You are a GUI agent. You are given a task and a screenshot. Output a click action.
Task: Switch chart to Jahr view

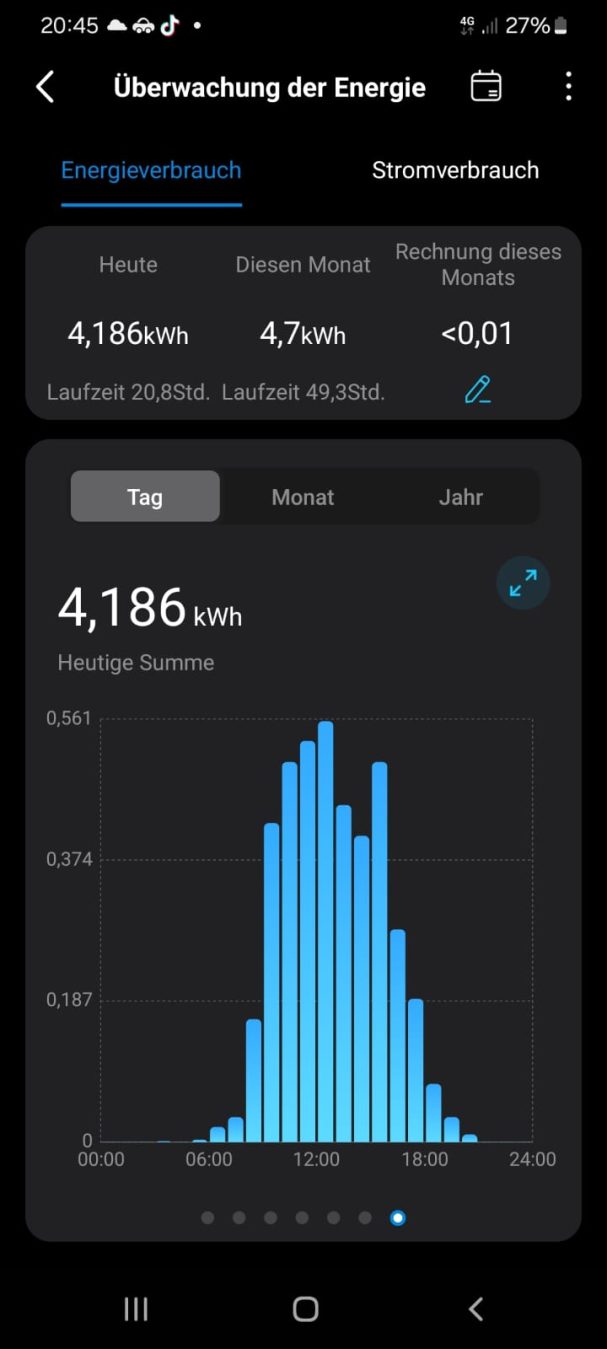461,497
